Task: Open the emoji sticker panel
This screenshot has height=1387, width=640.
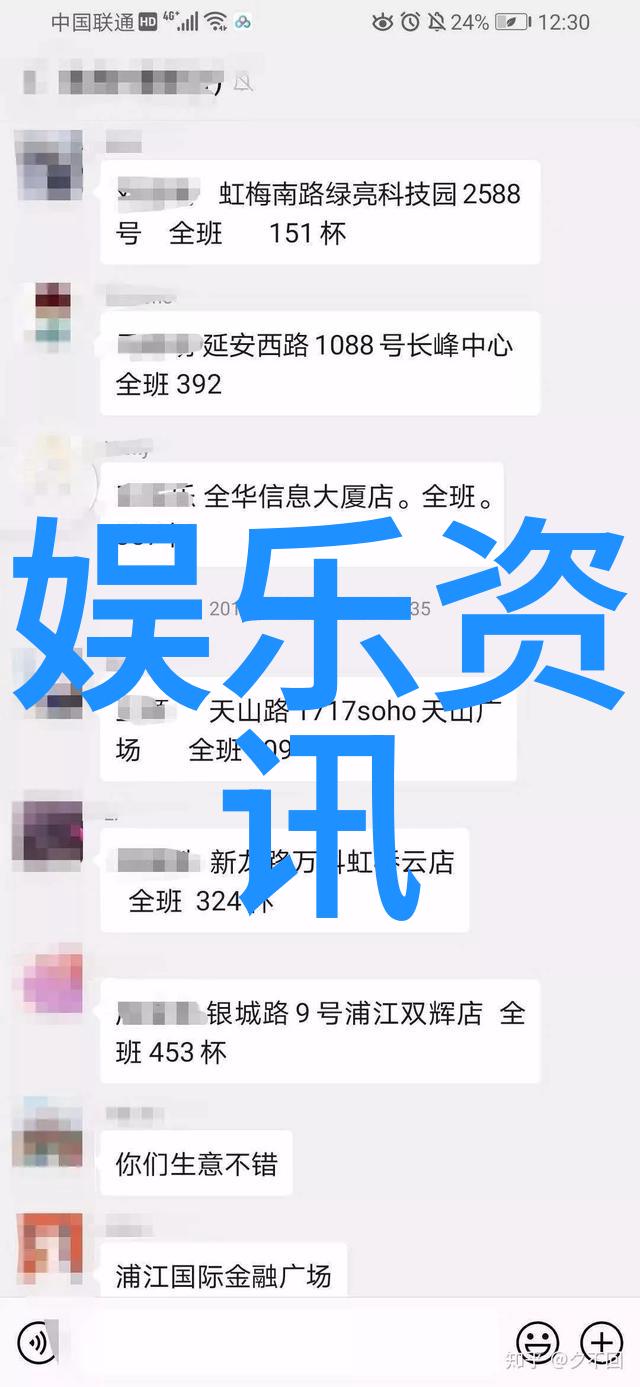Action: click(537, 1342)
